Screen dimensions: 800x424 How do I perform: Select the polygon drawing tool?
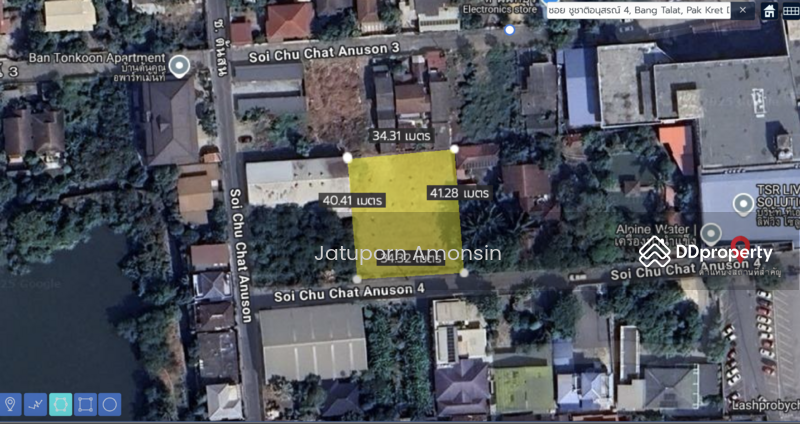point(60,405)
